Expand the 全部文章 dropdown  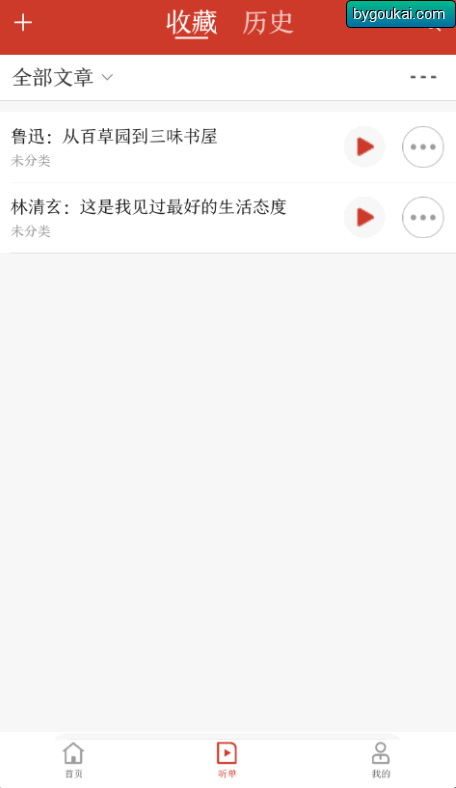[x=62, y=77]
